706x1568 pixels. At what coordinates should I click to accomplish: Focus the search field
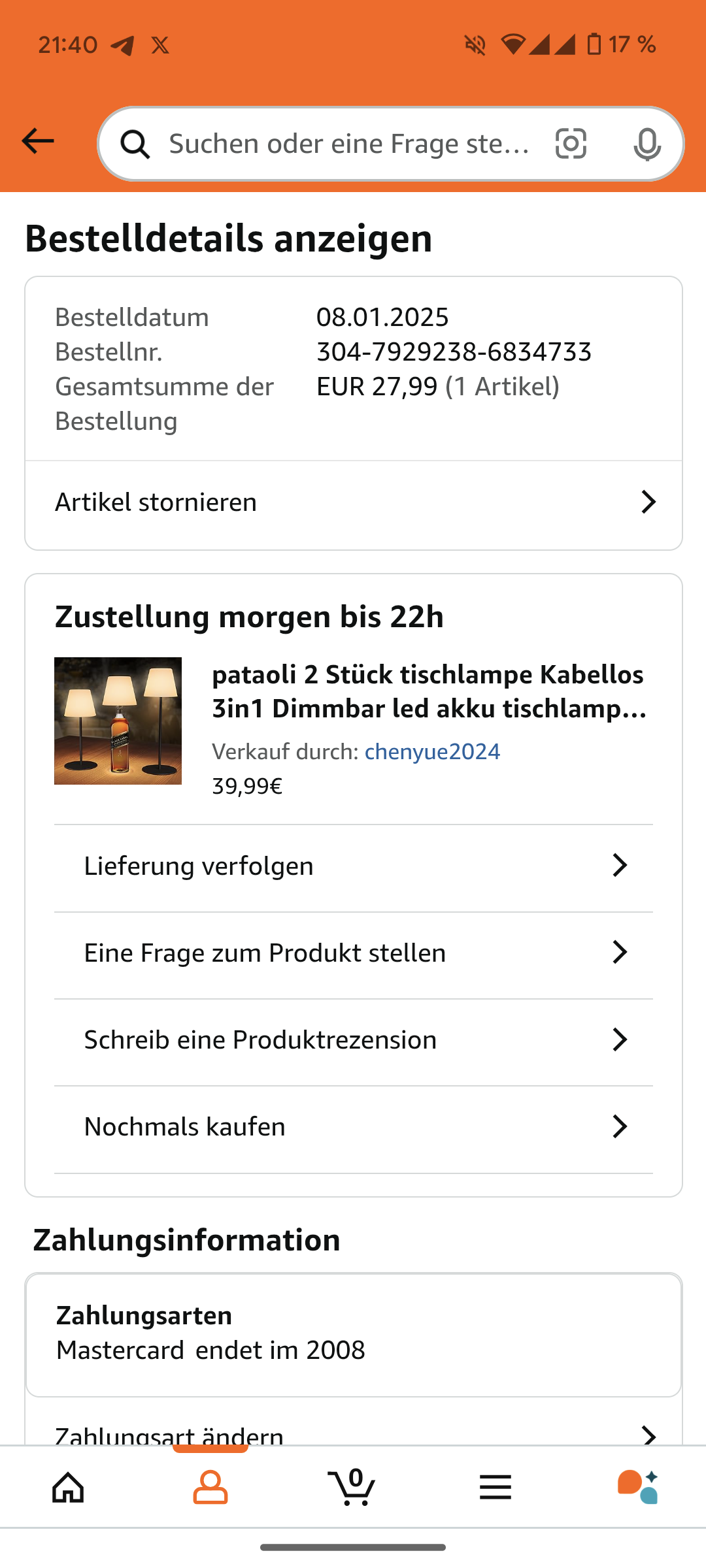pos(346,144)
